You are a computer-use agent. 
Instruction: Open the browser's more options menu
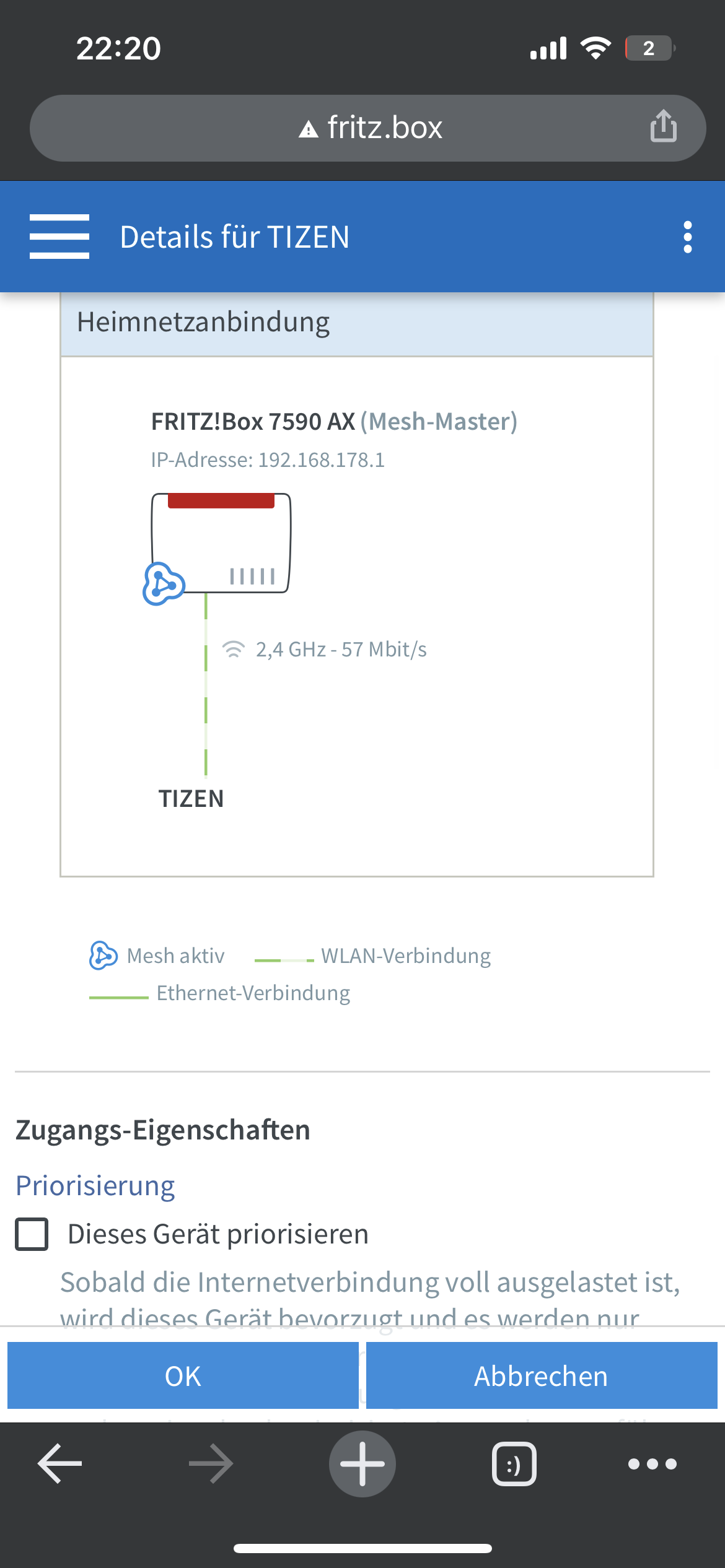click(652, 1464)
